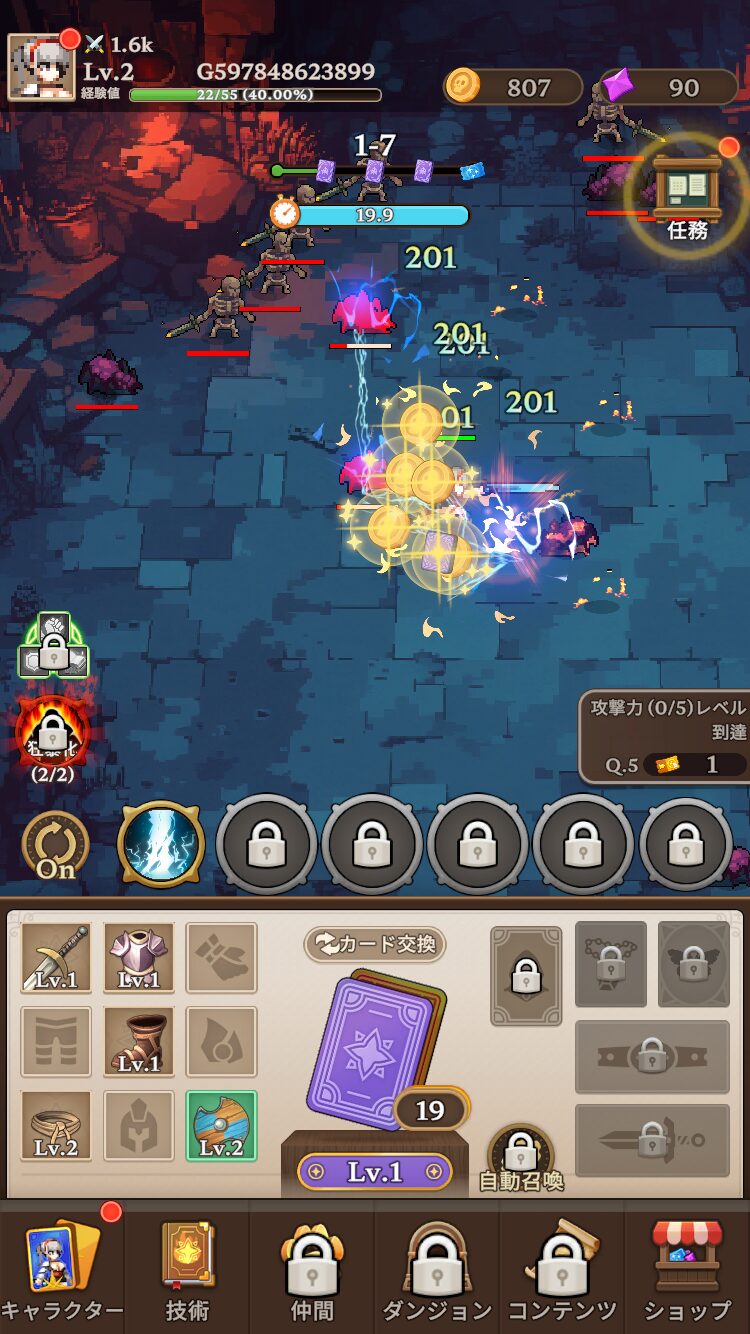The image size is (750, 1334).
Task: Tap the locked 狂暴化 berserk buff icon
Action: pos(53,736)
